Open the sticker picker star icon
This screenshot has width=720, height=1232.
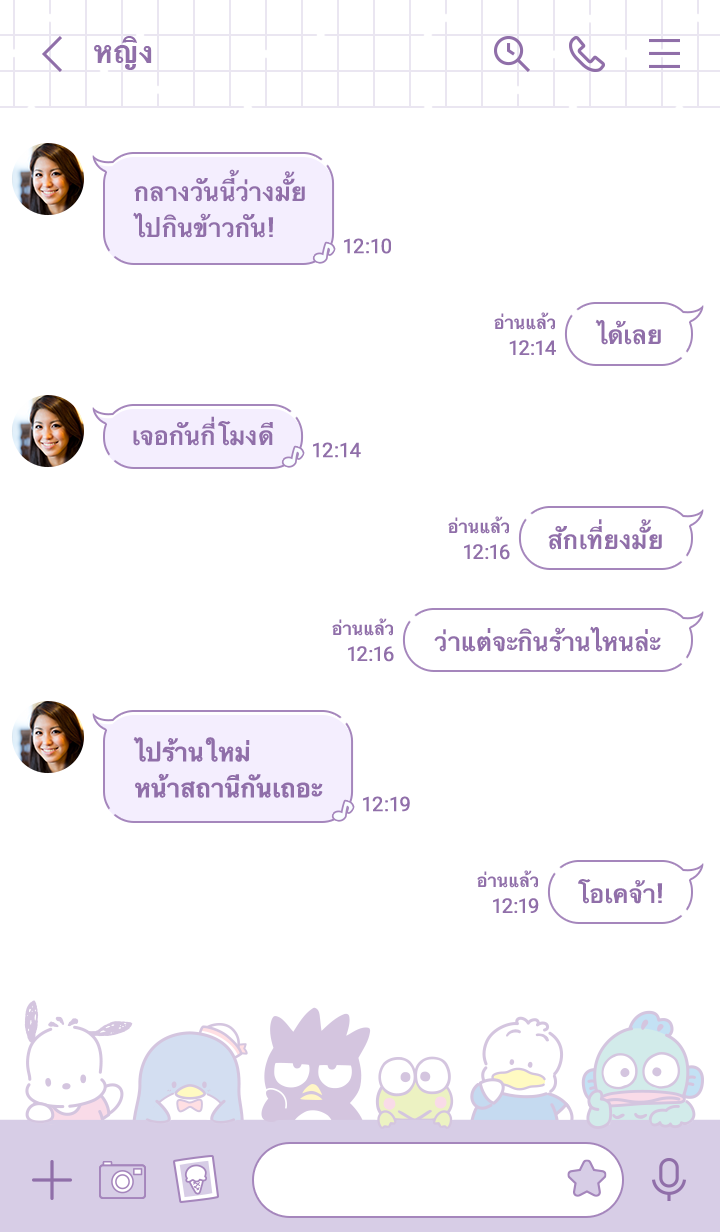tap(587, 1180)
